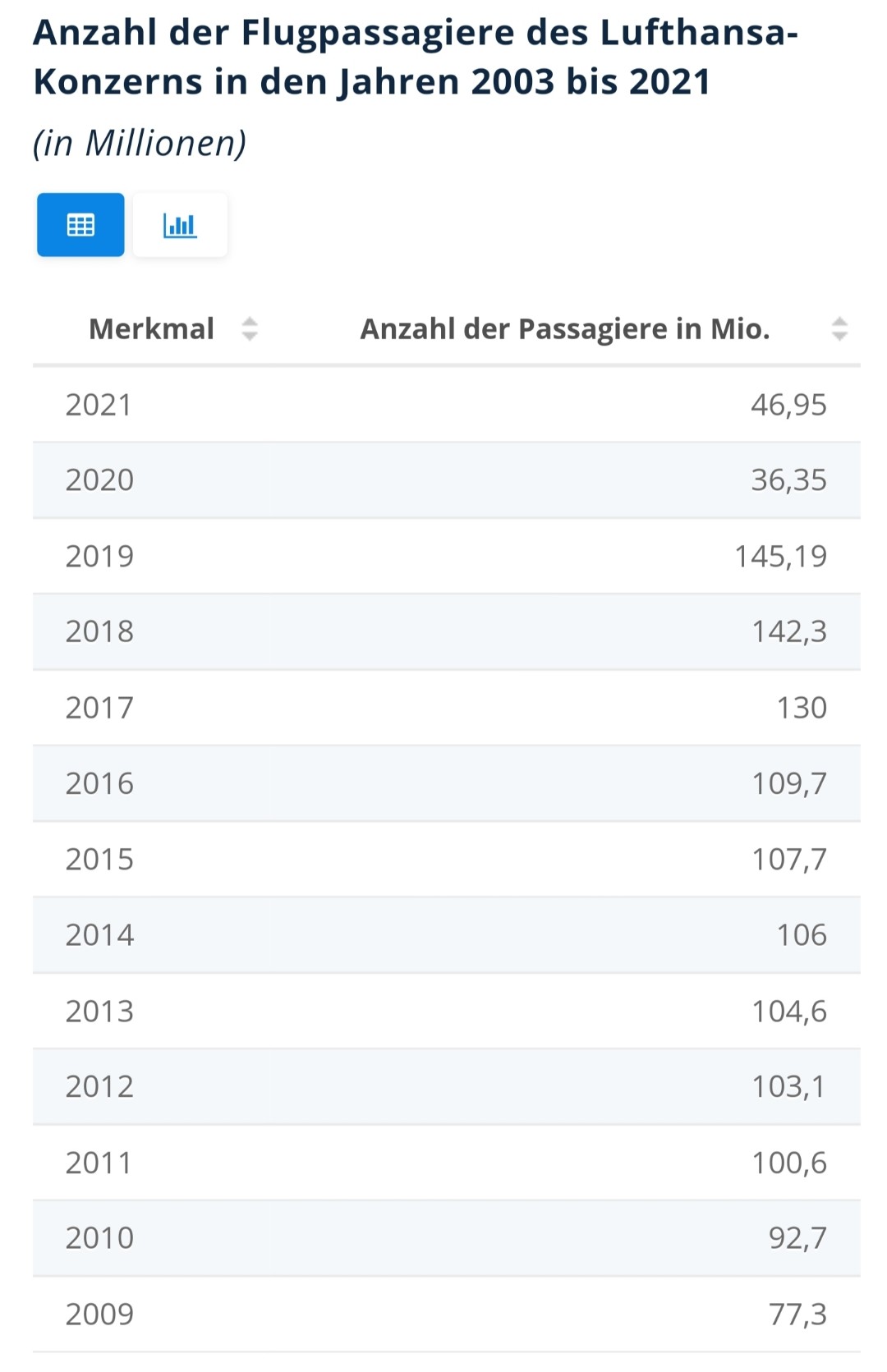Click the down arrow of the passenger column sorter

click(839, 335)
